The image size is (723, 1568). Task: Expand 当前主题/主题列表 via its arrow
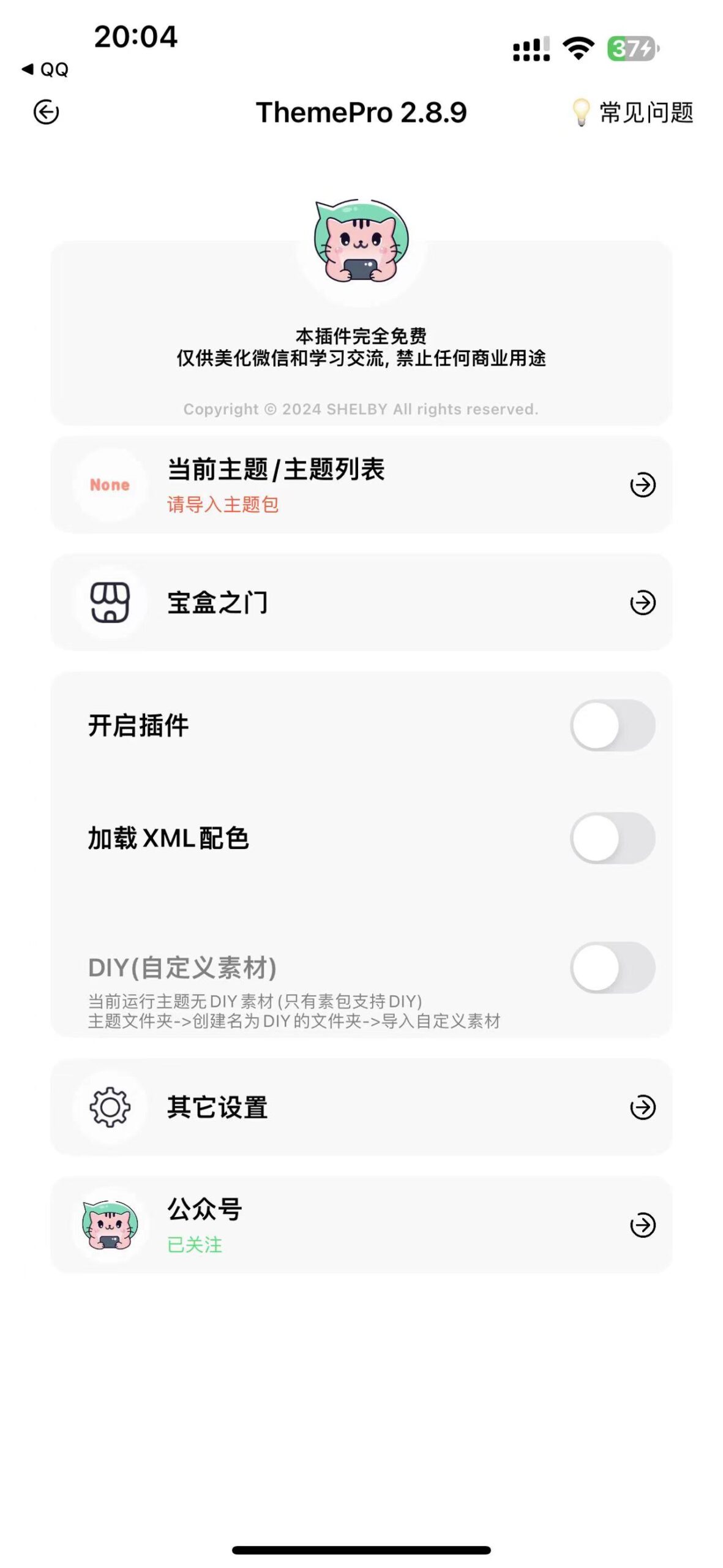pyautogui.click(x=643, y=484)
